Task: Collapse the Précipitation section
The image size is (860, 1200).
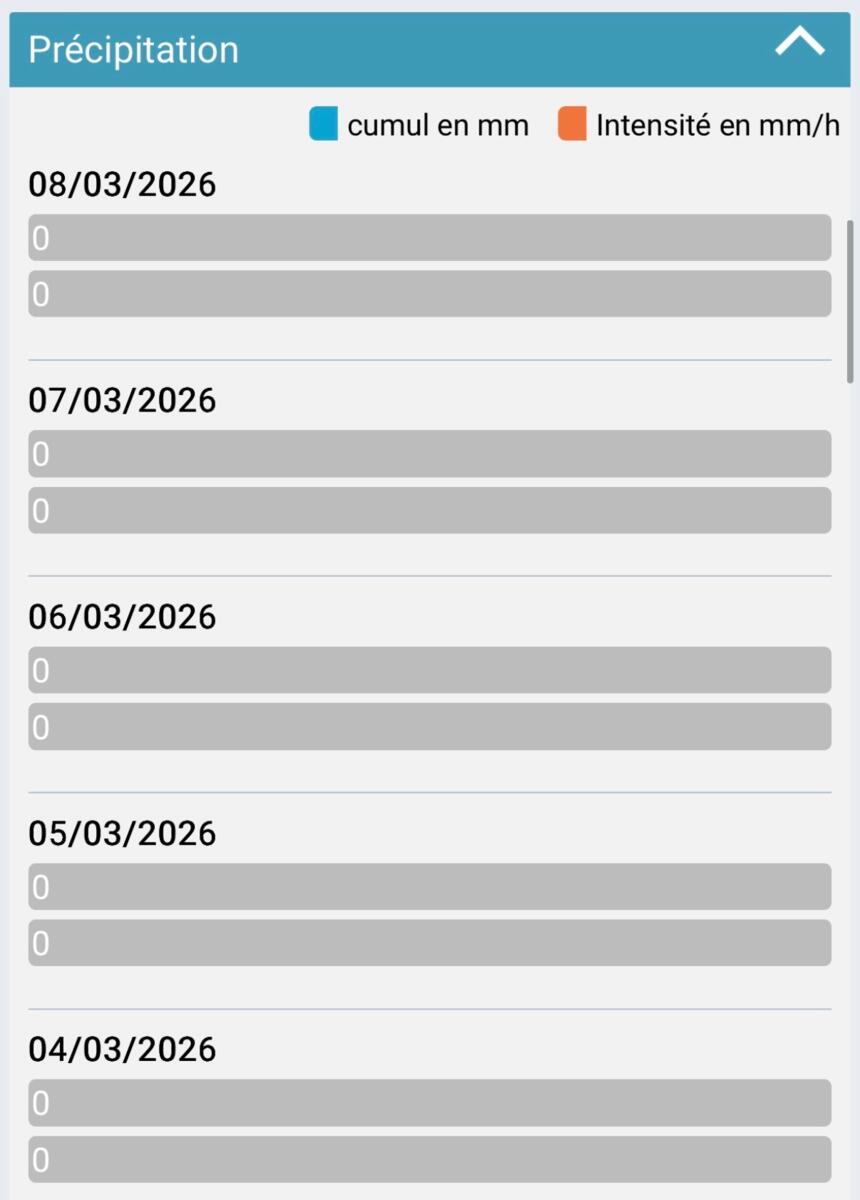Action: coord(799,43)
